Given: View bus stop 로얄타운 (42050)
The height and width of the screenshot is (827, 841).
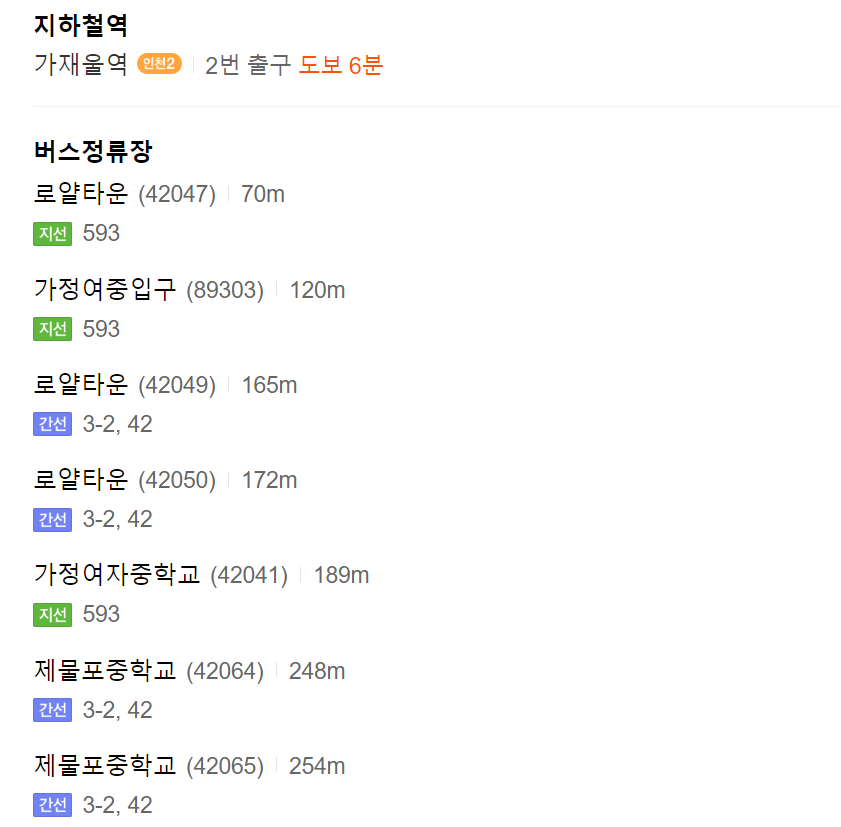Looking at the screenshot, I should 81,480.
